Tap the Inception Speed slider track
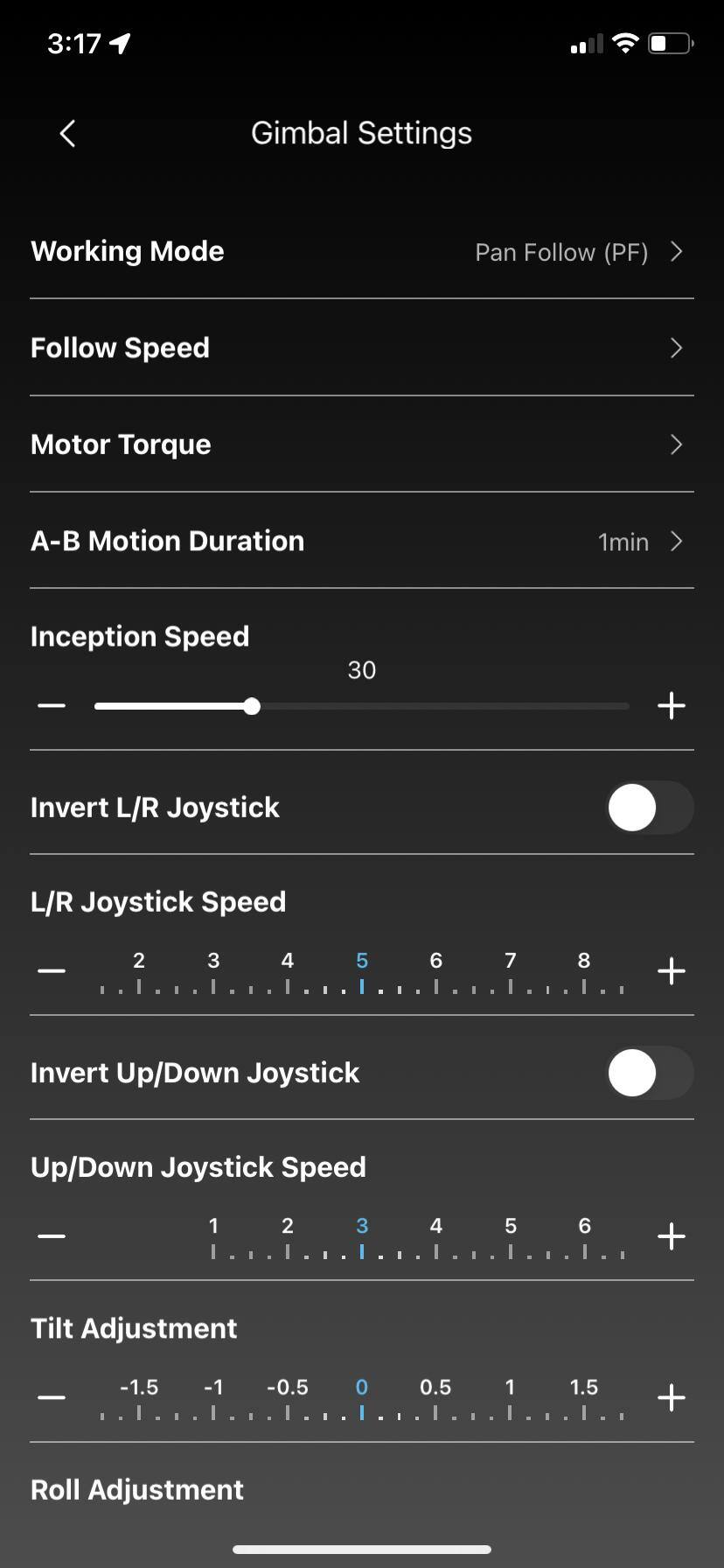The height and width of the screenshot is (1568, 724). coord(437,706)
